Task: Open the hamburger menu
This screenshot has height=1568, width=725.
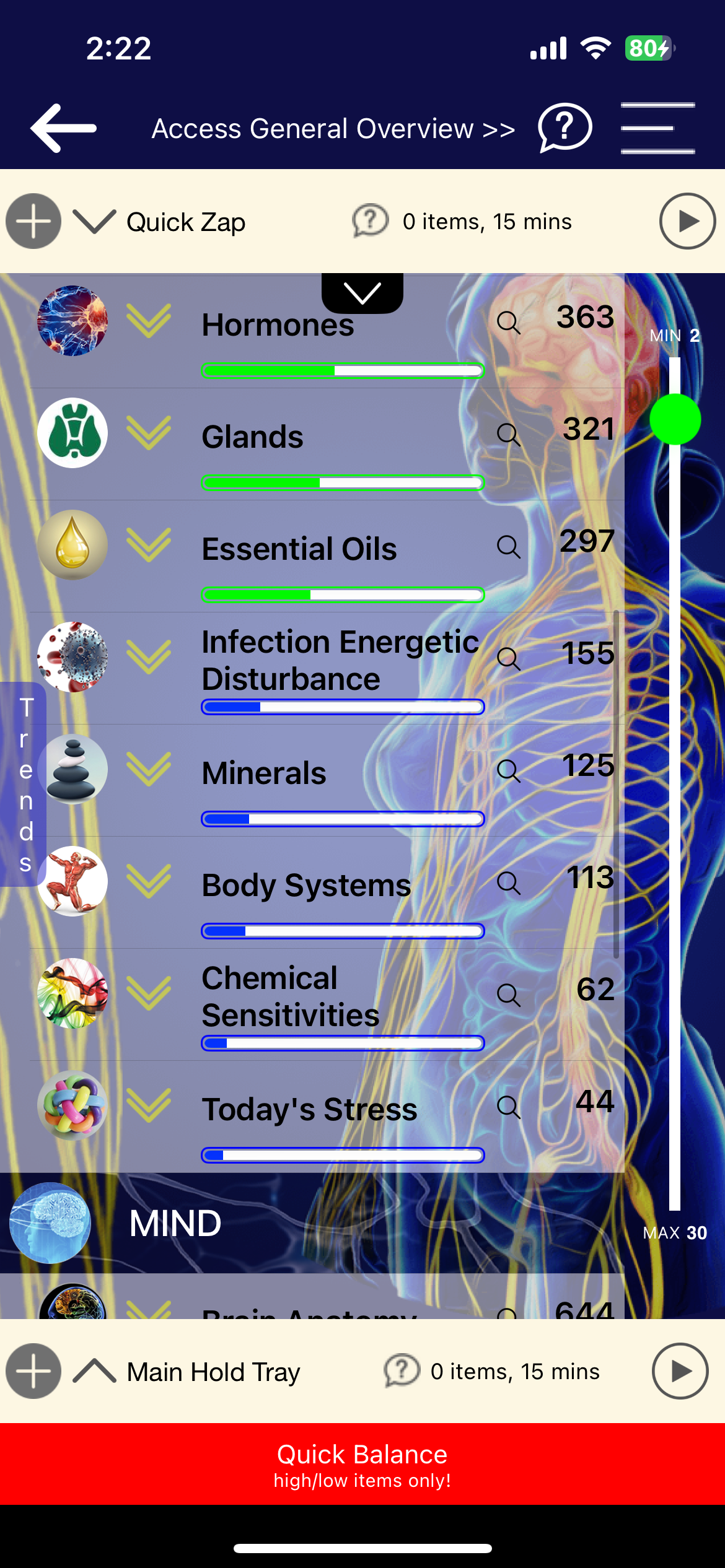Action: 657,128
